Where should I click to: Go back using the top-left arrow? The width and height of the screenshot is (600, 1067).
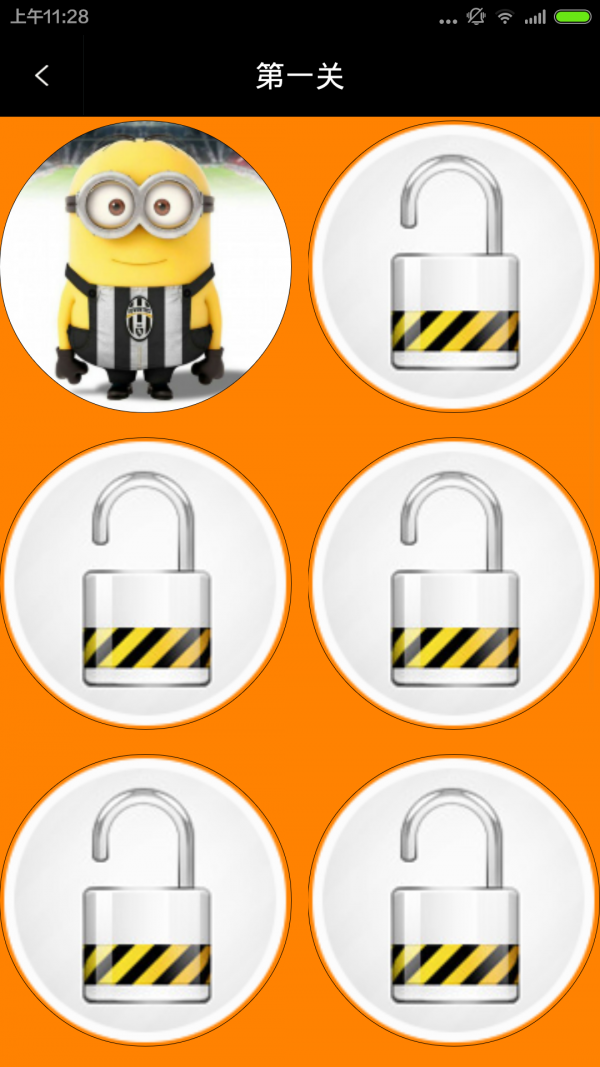(41, 76)
